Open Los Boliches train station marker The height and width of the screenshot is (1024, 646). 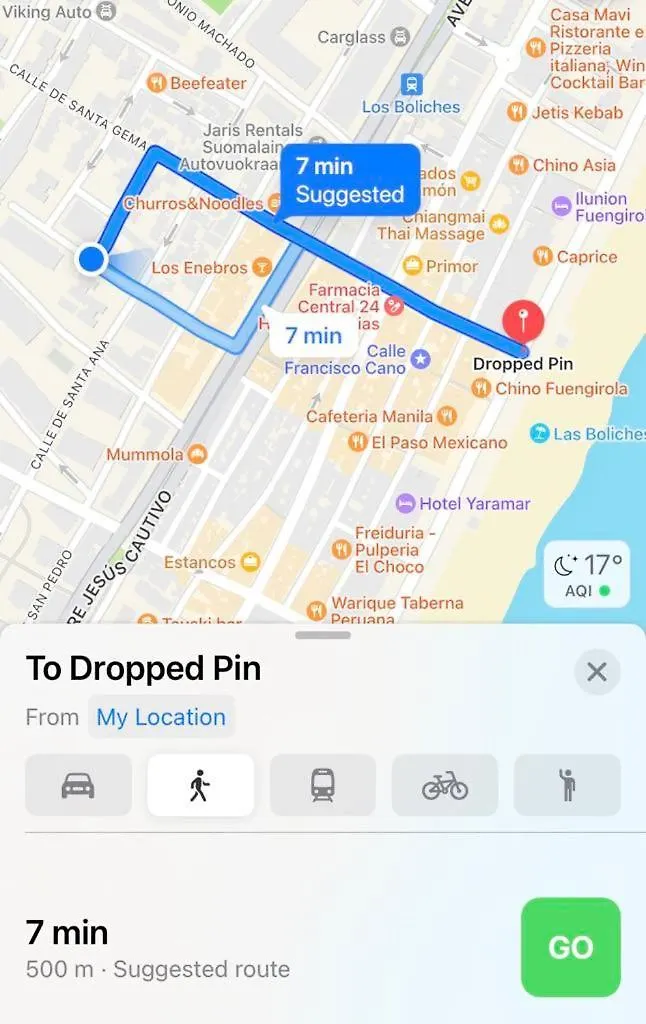[x=411, y=85]
